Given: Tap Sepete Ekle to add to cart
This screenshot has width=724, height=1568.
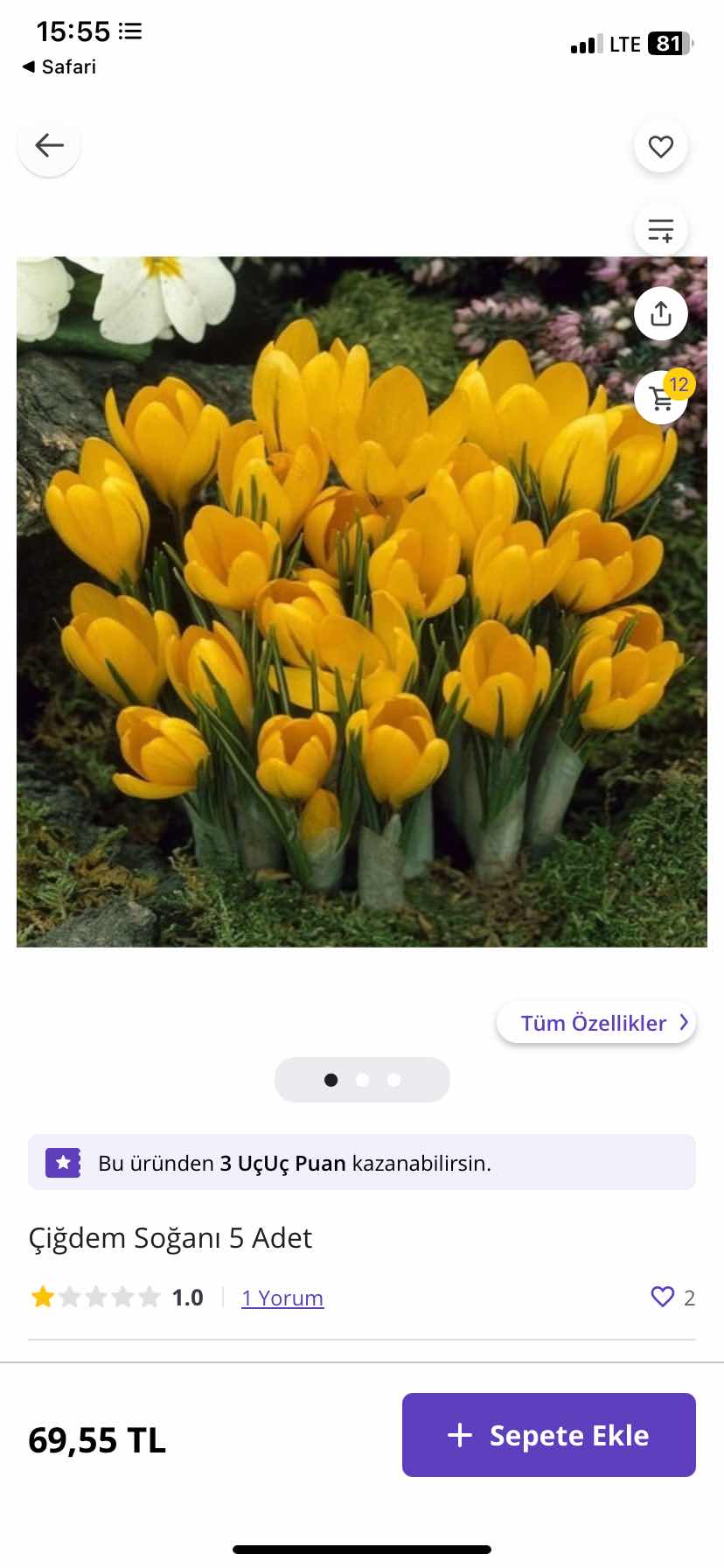Looking at the screenshot, I should pos(548,1435).
